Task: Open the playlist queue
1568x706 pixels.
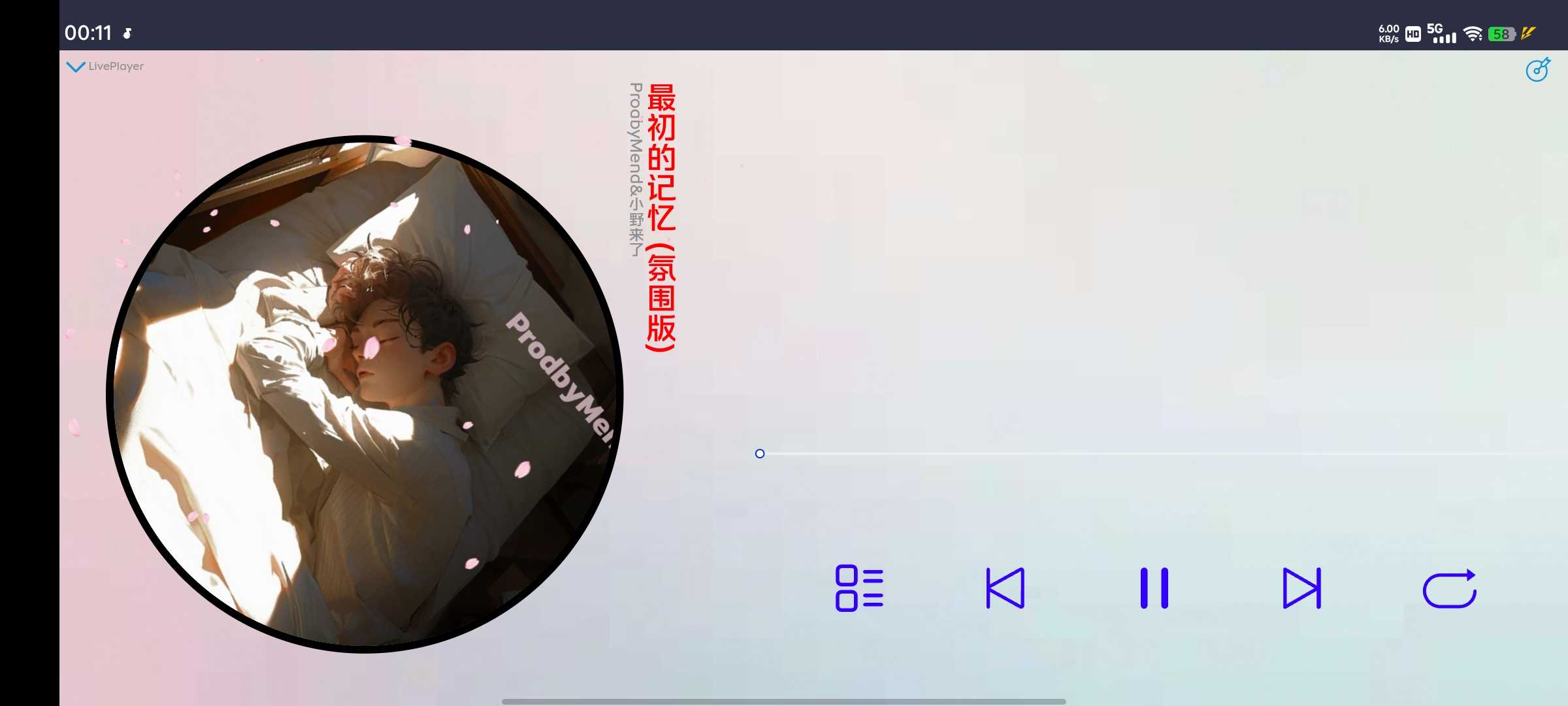Action: [x=859, y=588]
